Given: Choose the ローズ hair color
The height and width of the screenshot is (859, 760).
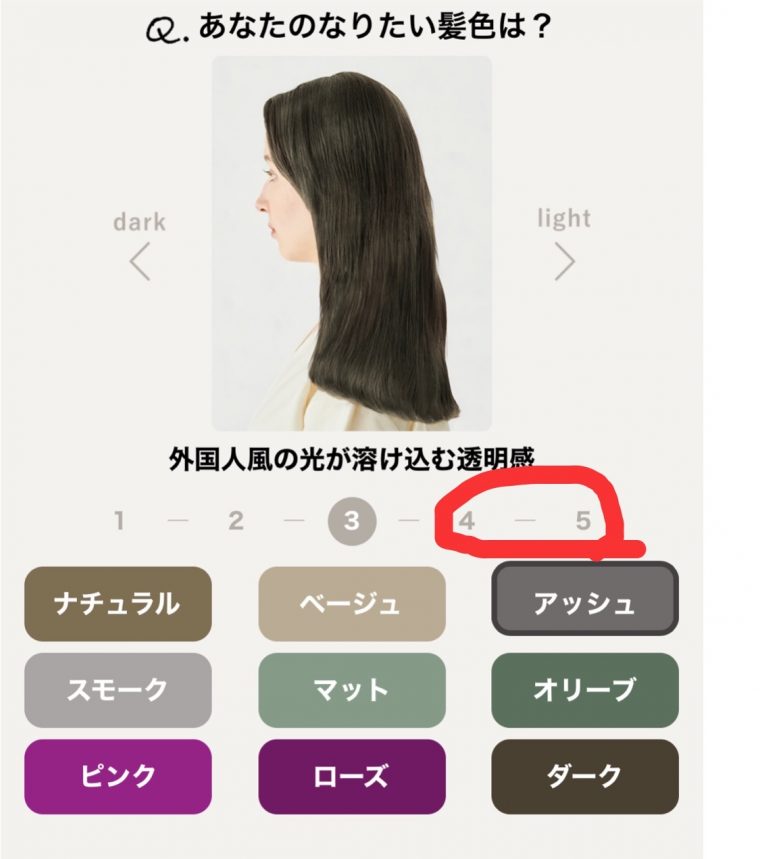Looking at the screenshot, I should 351,776.
